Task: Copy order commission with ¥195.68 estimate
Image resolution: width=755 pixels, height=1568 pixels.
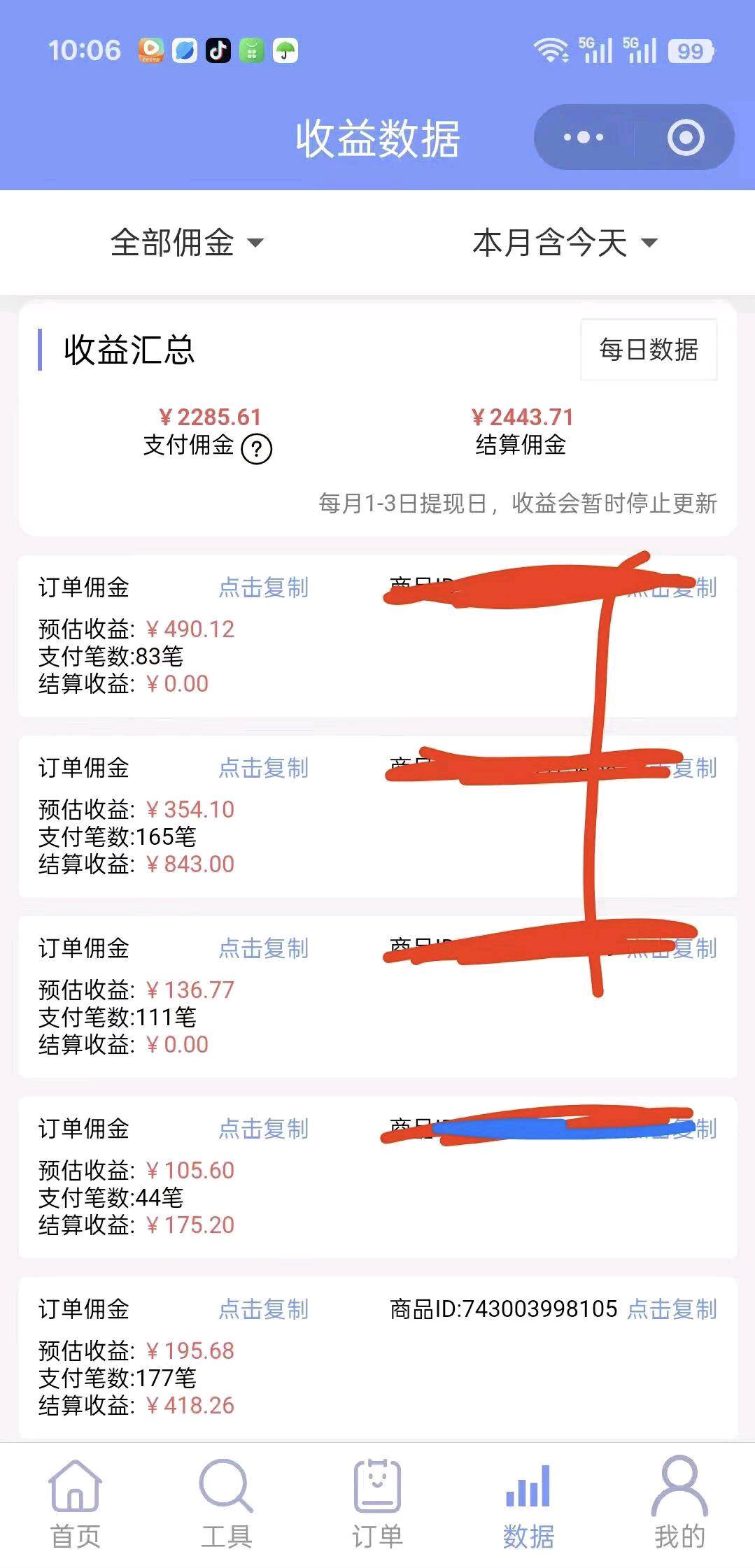Action: pos(263,1309)
